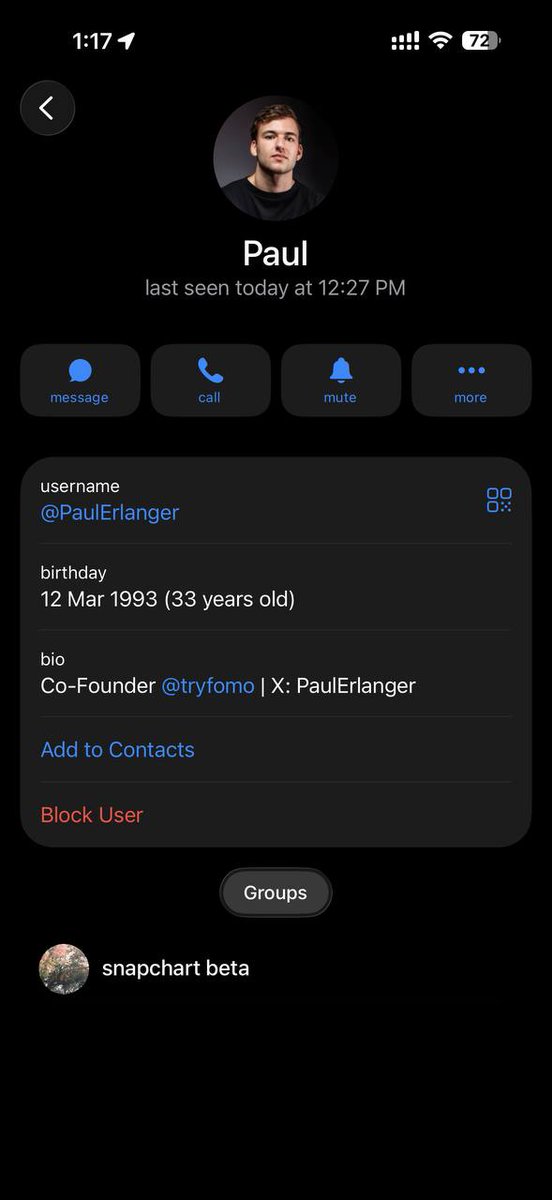Mute notifications from Paul
The width and height of the screenshot is (552, 1200).
(x=341, y=380)
